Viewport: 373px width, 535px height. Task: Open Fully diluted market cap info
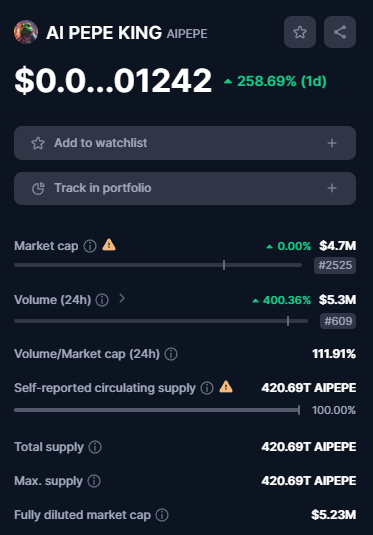(x=162, y=515)
